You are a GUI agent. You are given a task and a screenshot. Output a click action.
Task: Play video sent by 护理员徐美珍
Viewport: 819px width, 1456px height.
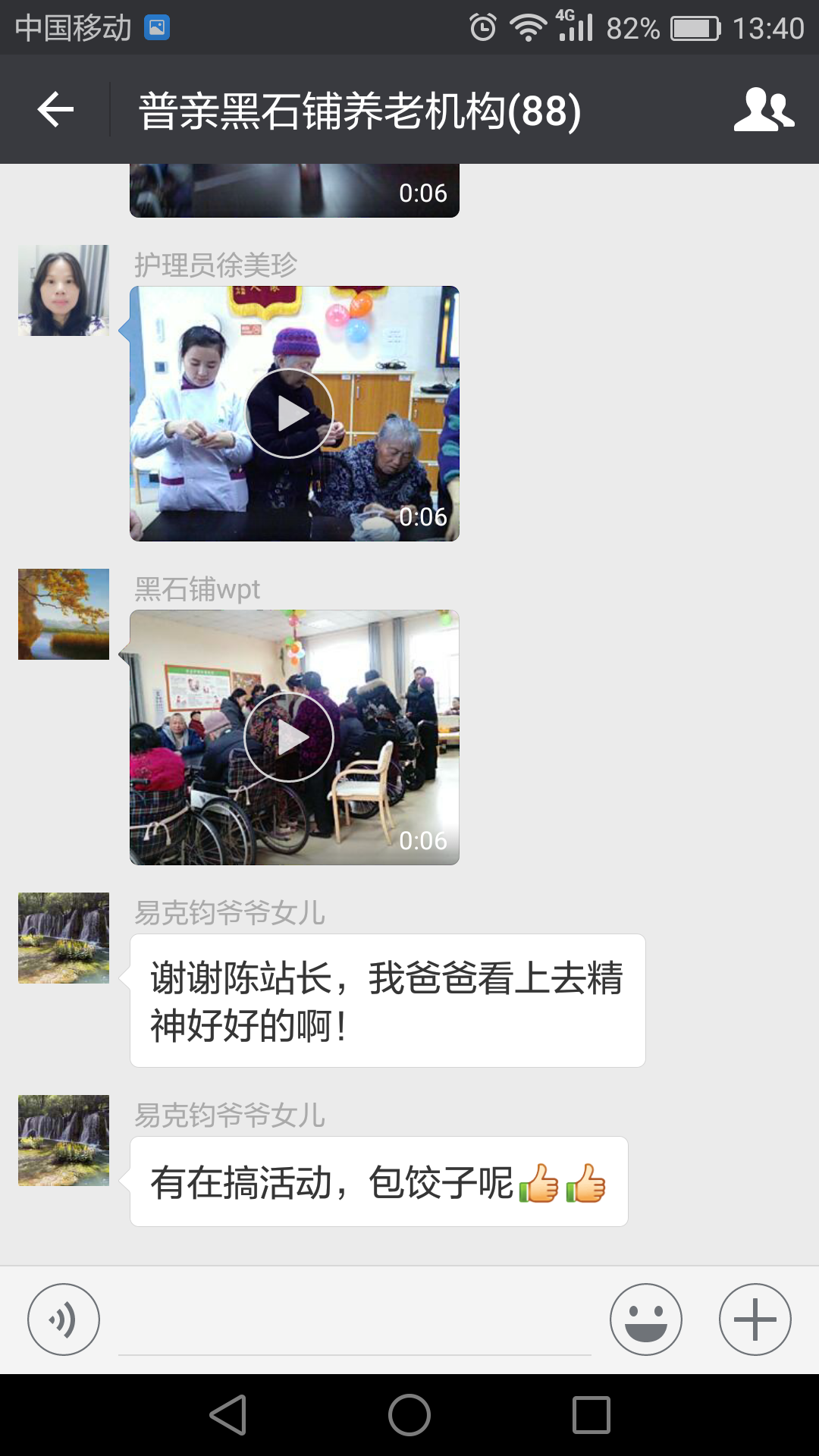click(290, 413)
